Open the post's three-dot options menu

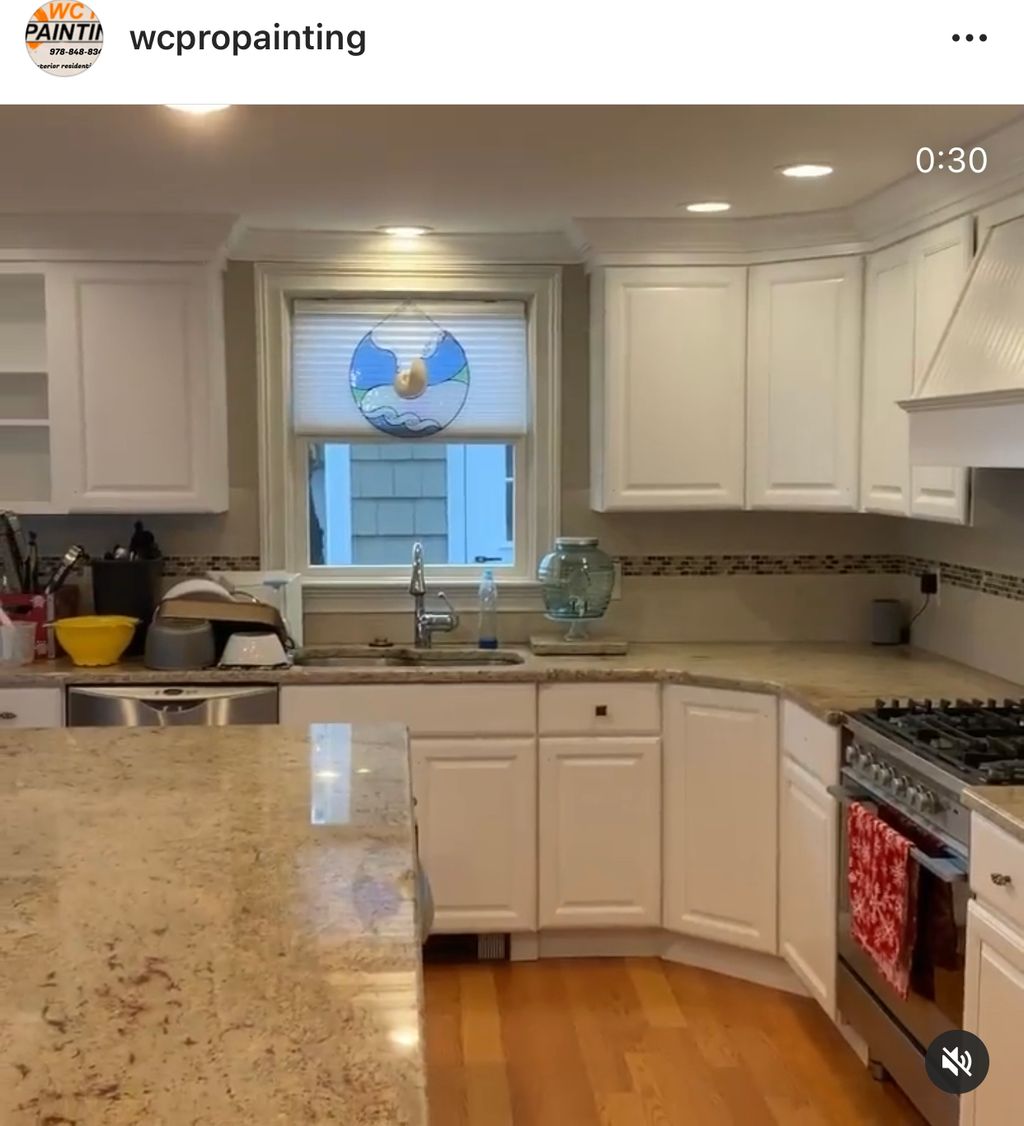968,38
